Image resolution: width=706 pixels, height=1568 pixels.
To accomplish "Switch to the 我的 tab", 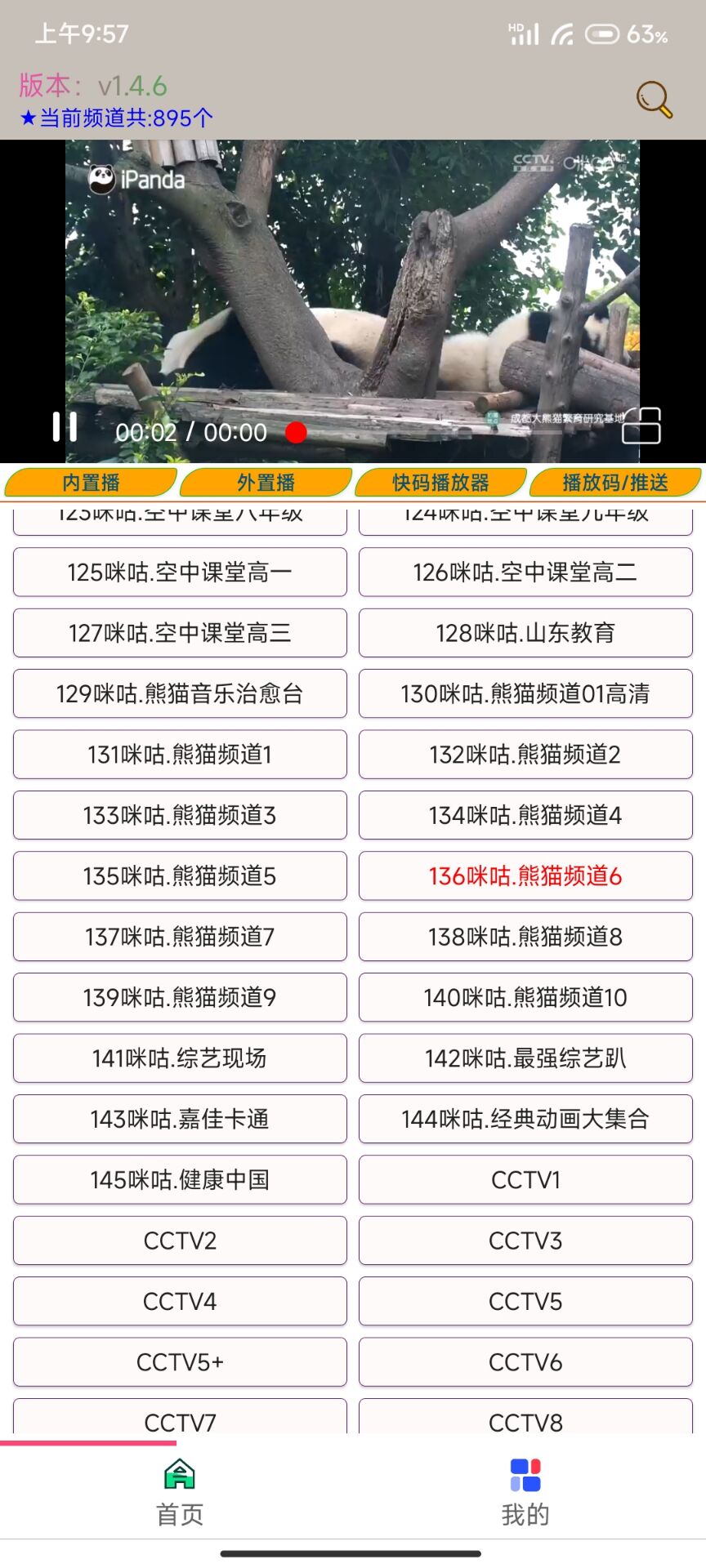I will (x=525, y=1493).
